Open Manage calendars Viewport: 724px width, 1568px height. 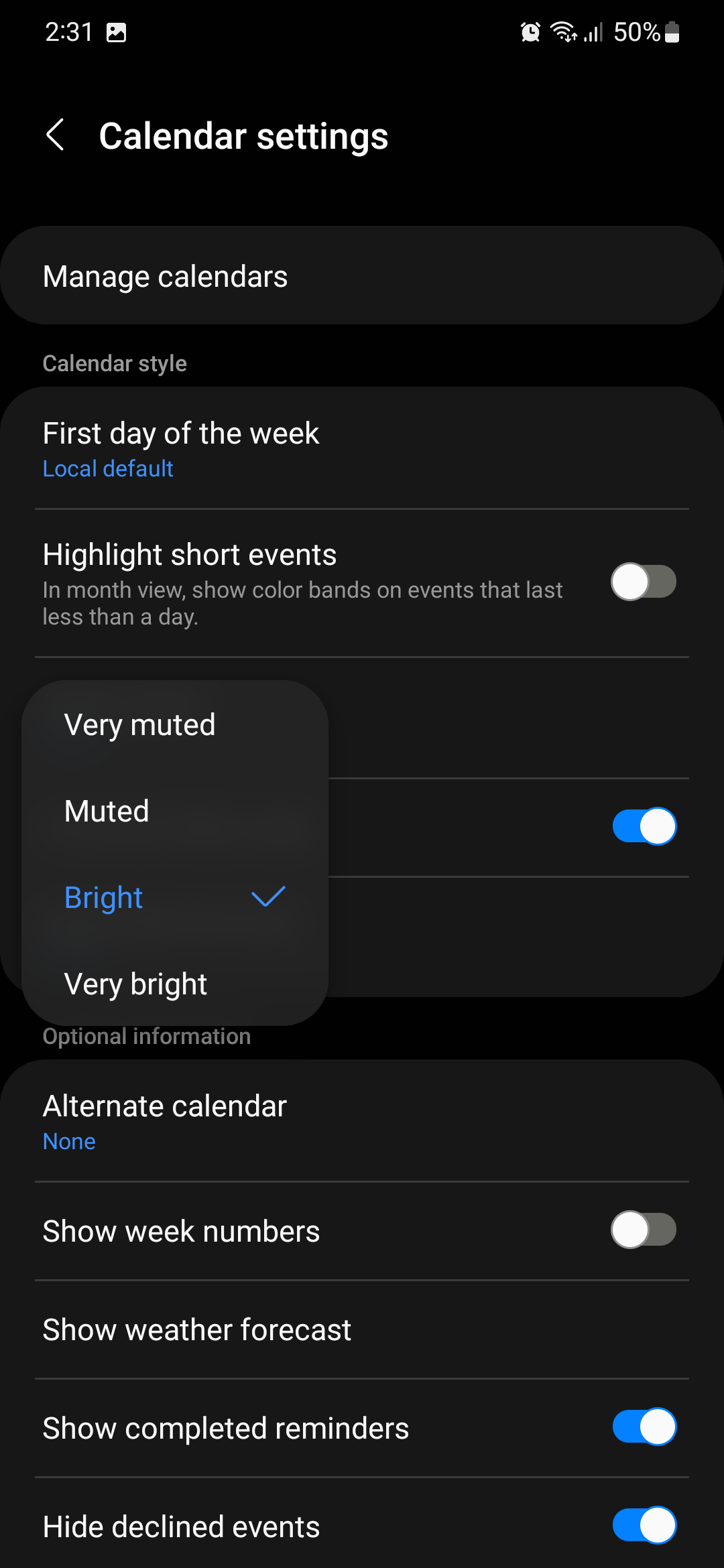click(x=362, y=276)
